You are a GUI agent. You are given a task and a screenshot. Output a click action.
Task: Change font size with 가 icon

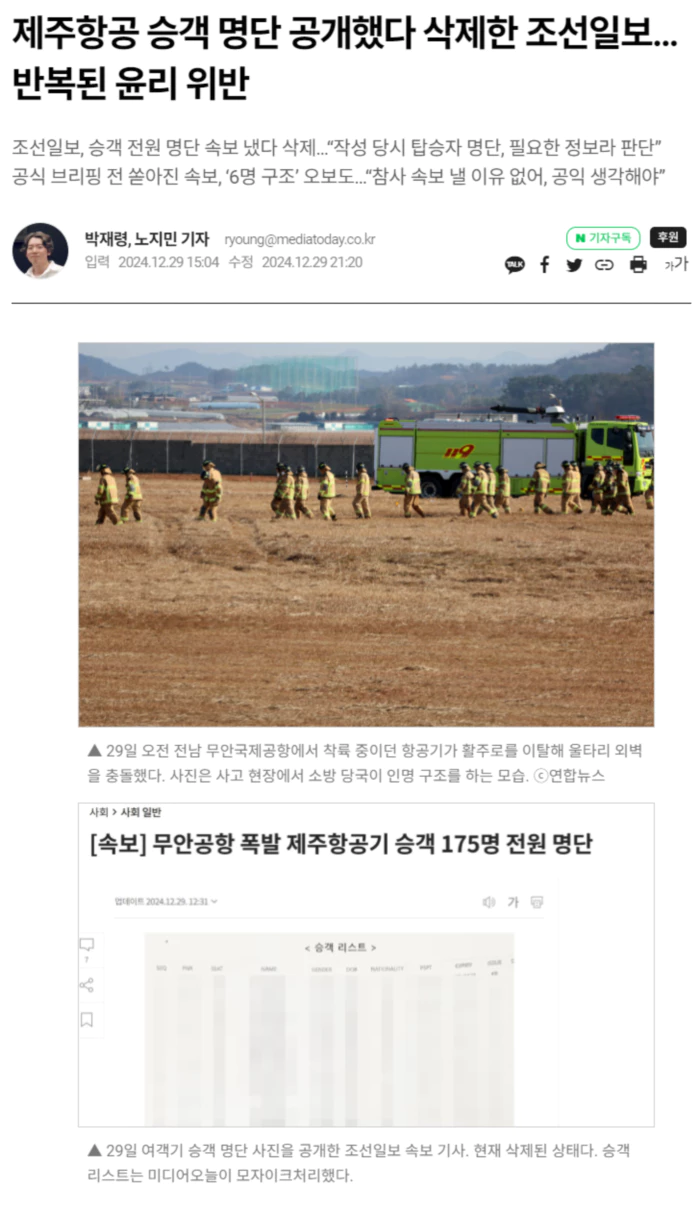click(x=677, y=264)
